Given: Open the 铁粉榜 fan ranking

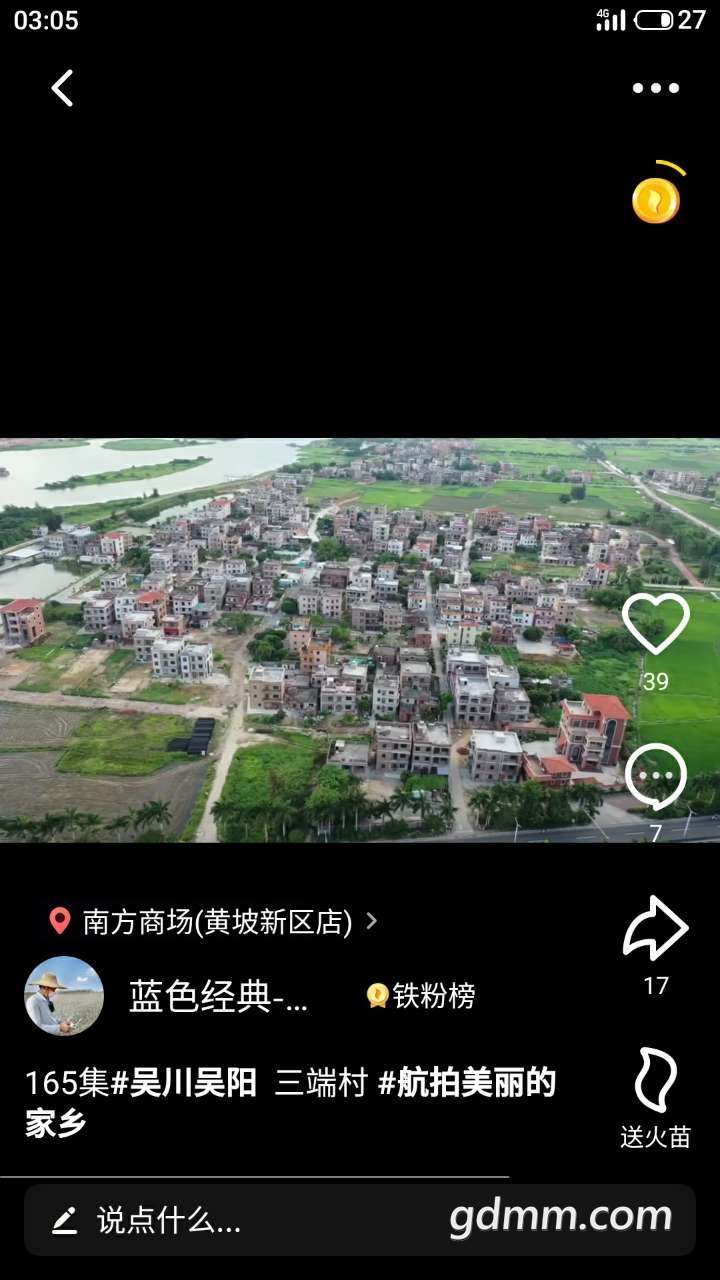Looking at the screenshot, I should point(421,996).
